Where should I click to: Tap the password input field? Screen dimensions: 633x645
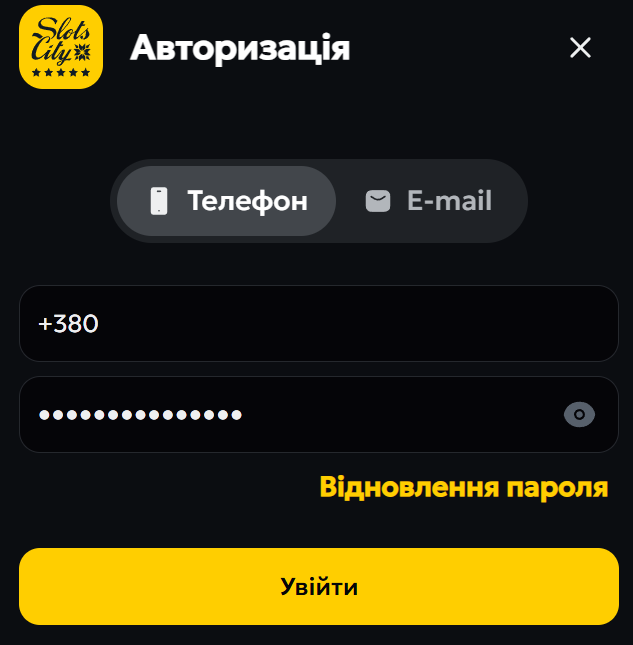pyautogui.click(x=290, y=414)
